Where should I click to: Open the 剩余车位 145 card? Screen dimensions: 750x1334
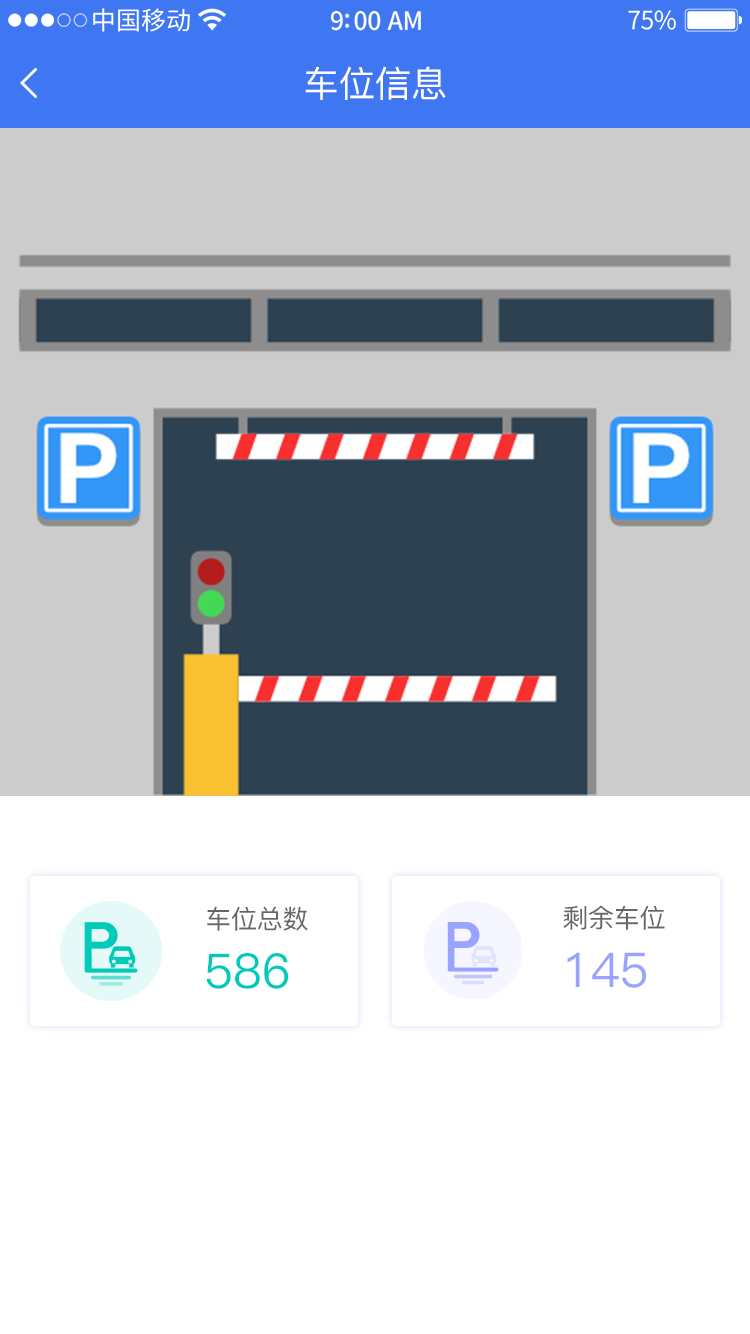556,951
